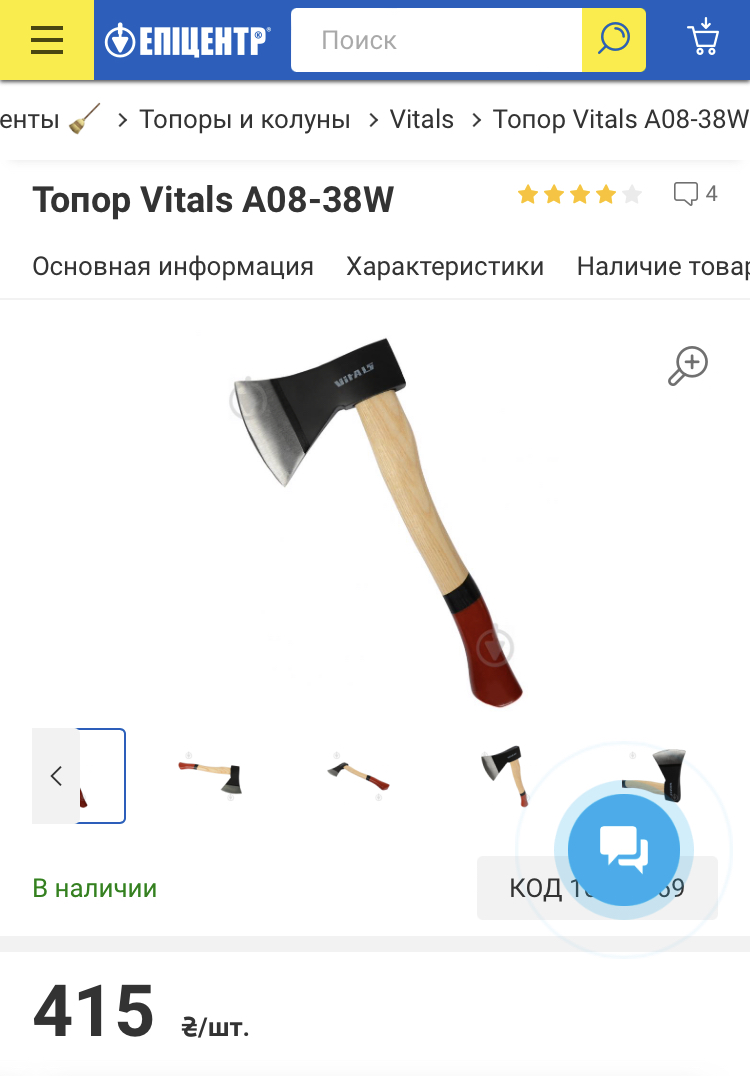Image resolution: width=750 pixels, height=1076 pixels.
Task: Open the Vitals breadcrumb
Action: [x=421, y=120]
